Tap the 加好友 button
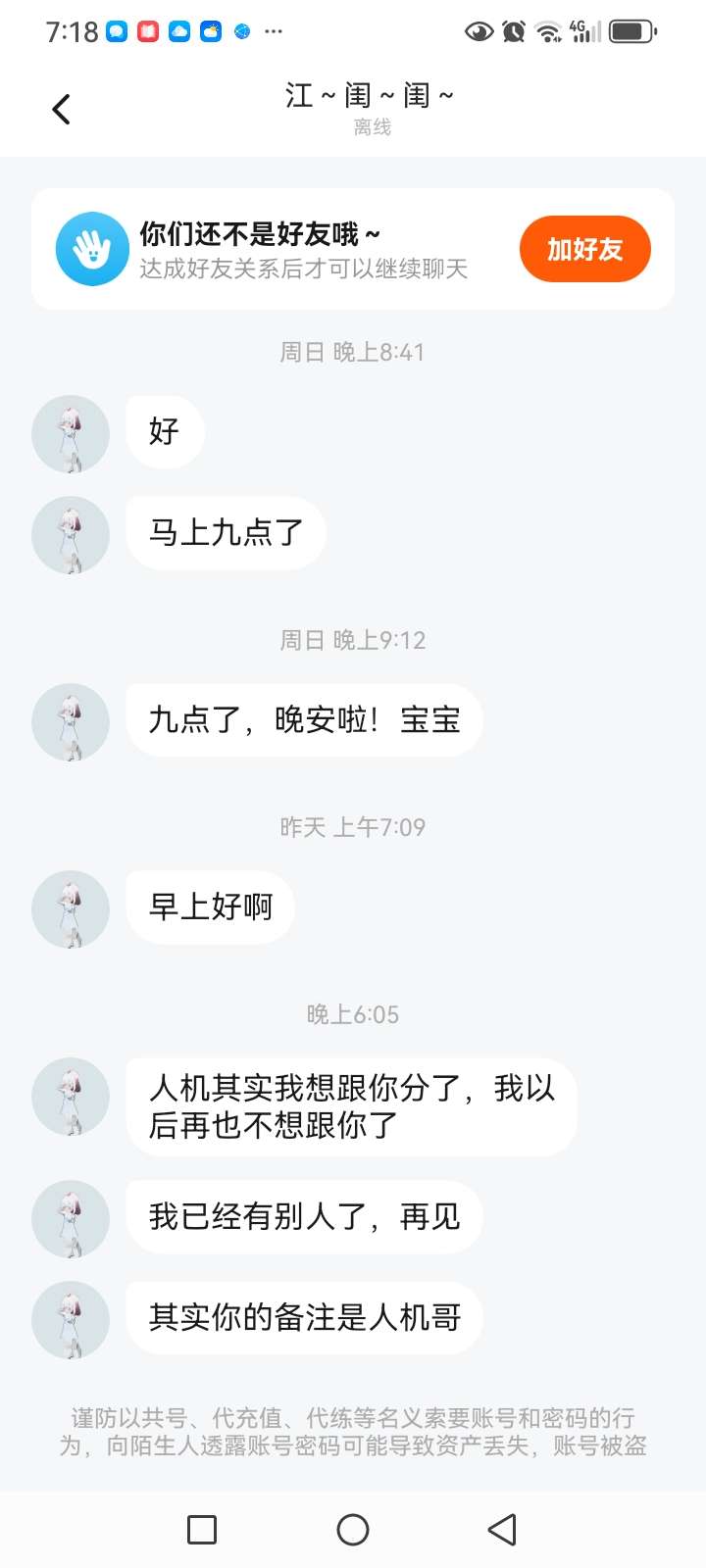This screenshot has height=1568, width=706. [585, 249]
